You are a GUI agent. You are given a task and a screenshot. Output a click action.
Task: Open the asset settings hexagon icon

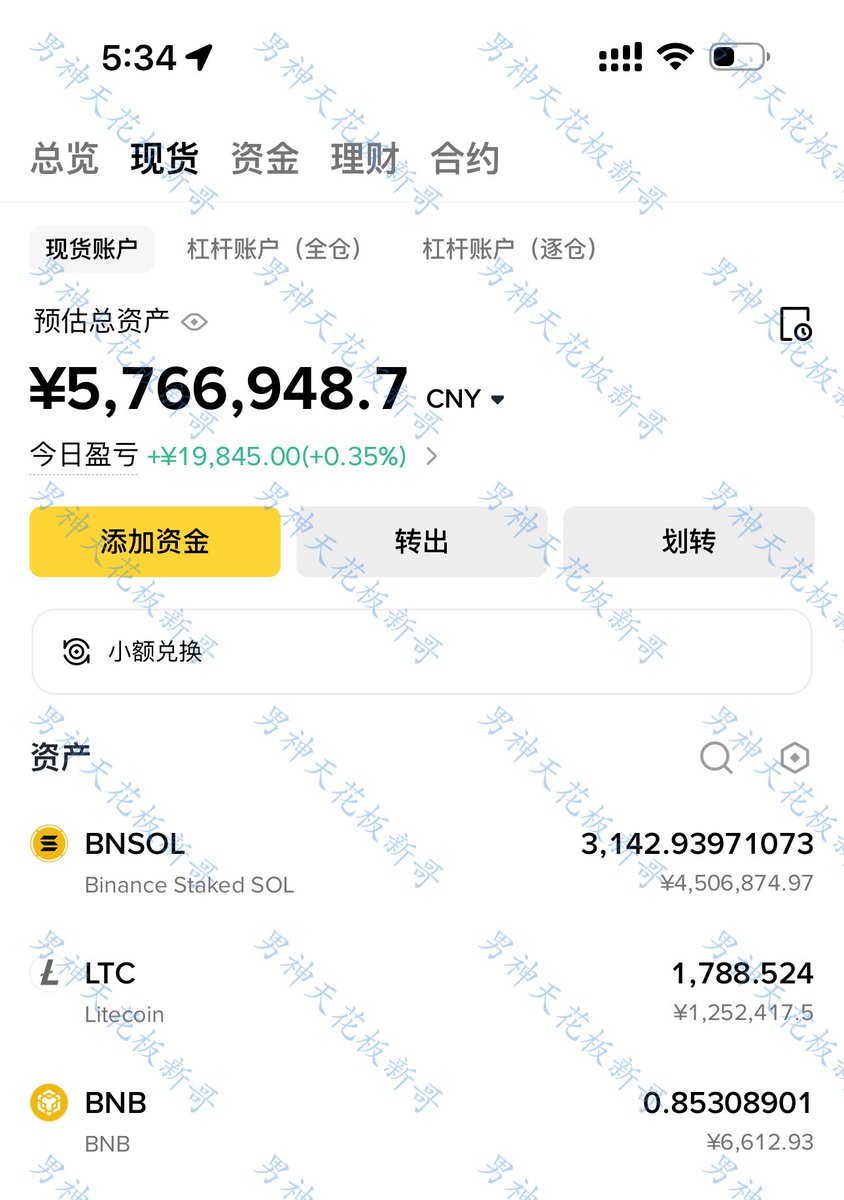(794, 758)
